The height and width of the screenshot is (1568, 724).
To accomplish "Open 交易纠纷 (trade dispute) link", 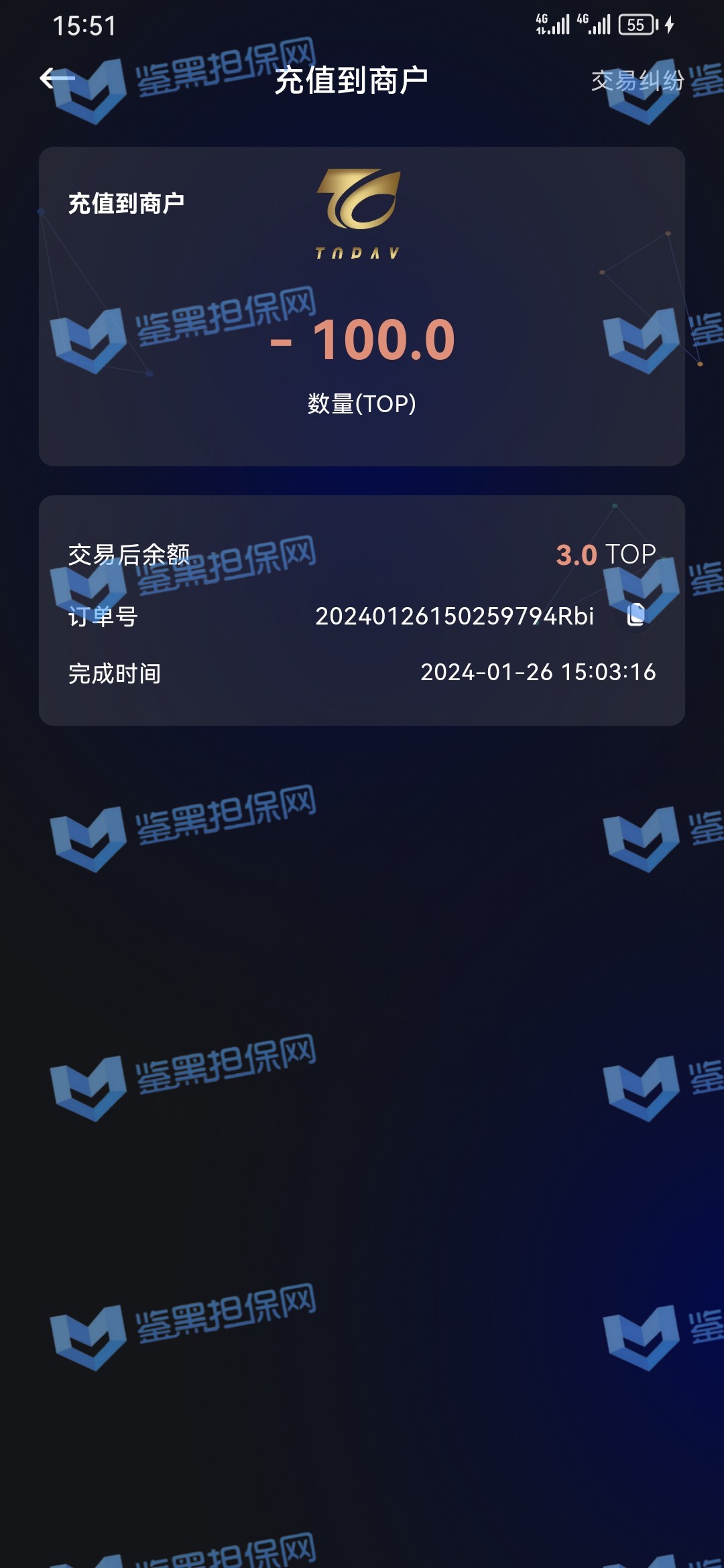I will click(x=637, y=80).
